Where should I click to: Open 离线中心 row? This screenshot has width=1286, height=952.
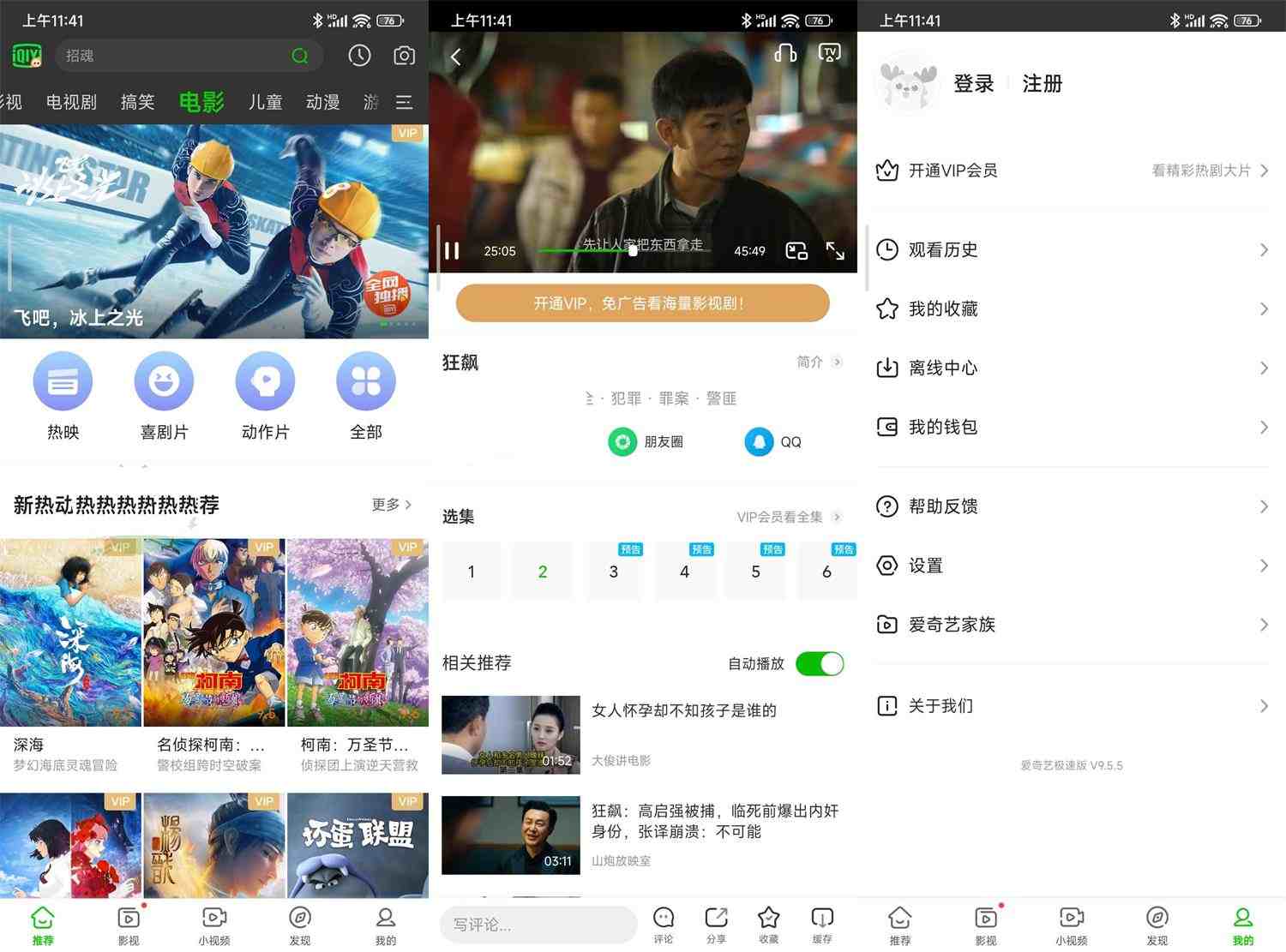pyautogui.click(x=1072, y=368)
